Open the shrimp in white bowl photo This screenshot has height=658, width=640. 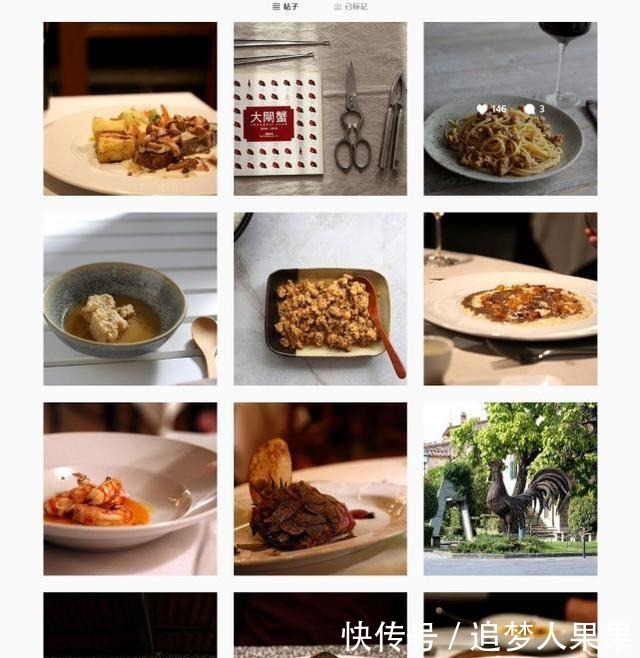click(x=130, y=488)
